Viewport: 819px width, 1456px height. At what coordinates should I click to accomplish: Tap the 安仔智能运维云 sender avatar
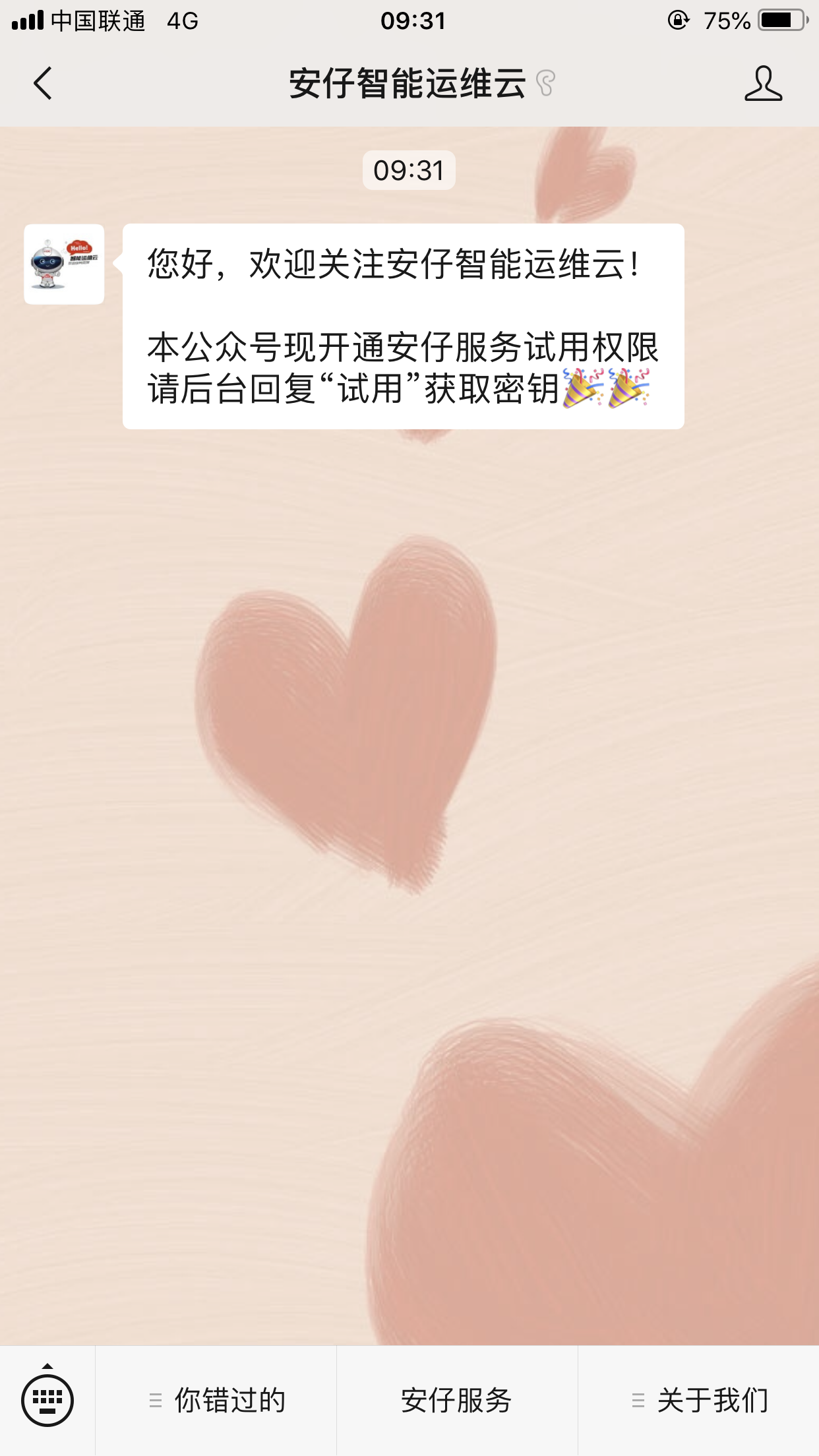(64, 264)
